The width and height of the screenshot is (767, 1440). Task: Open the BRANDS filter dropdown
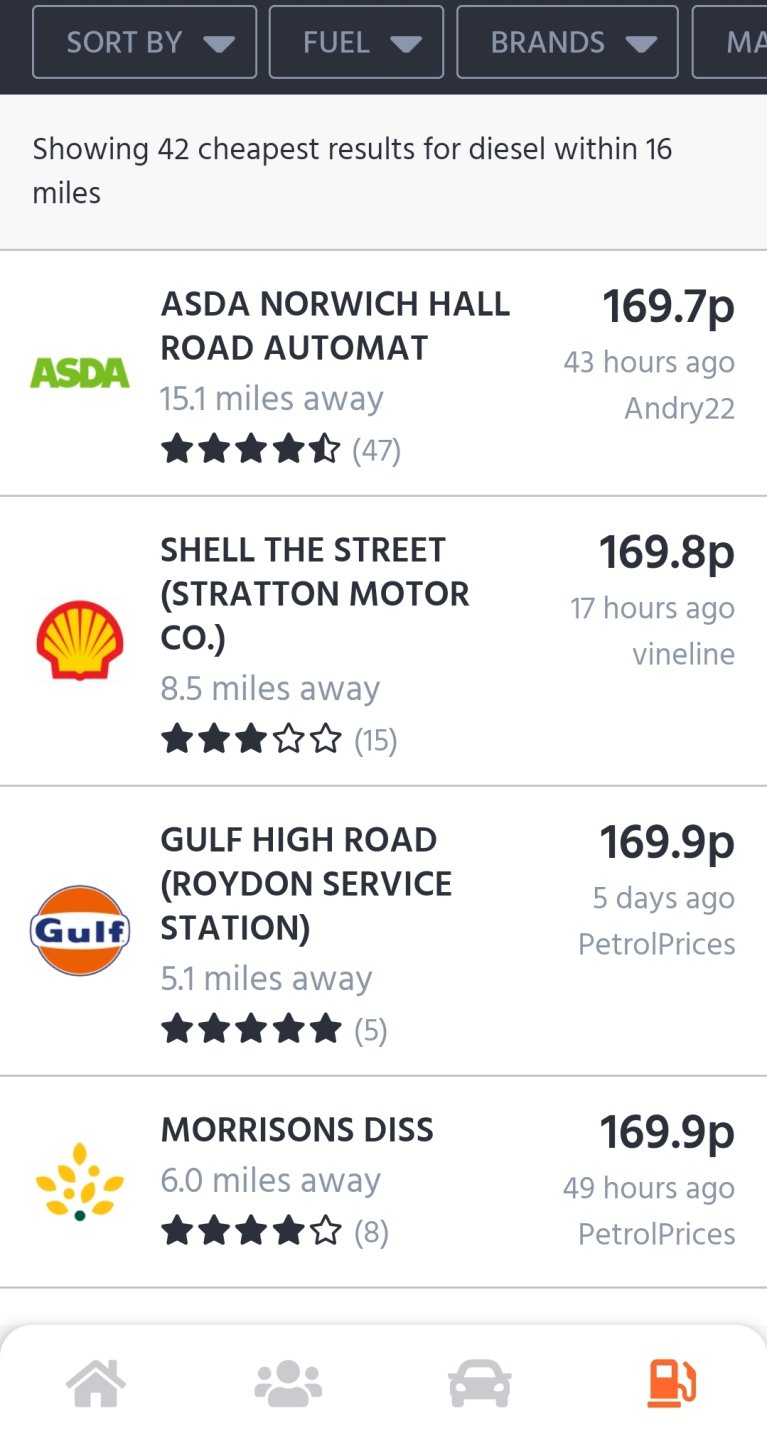pos(567,42)
